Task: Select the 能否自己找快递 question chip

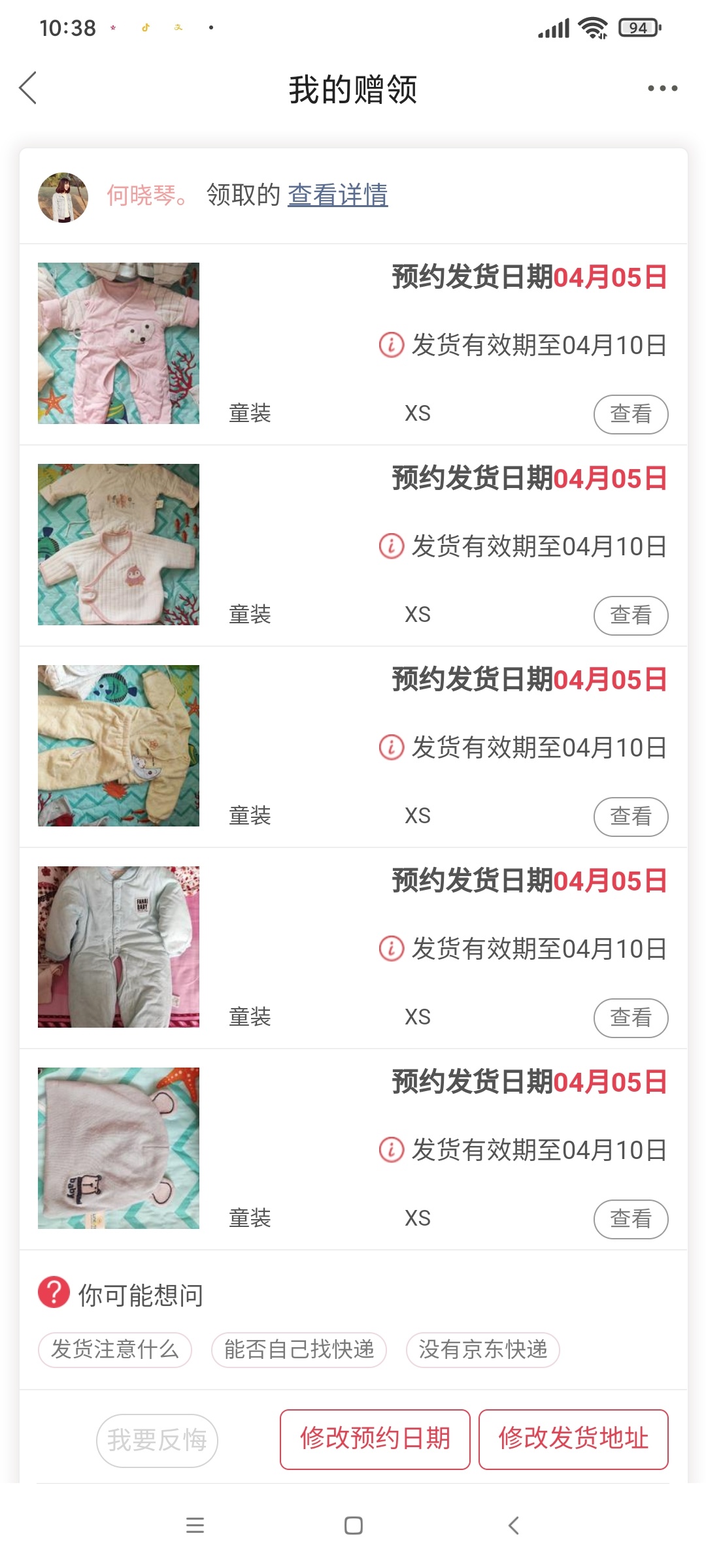Action: [299, 1350]
